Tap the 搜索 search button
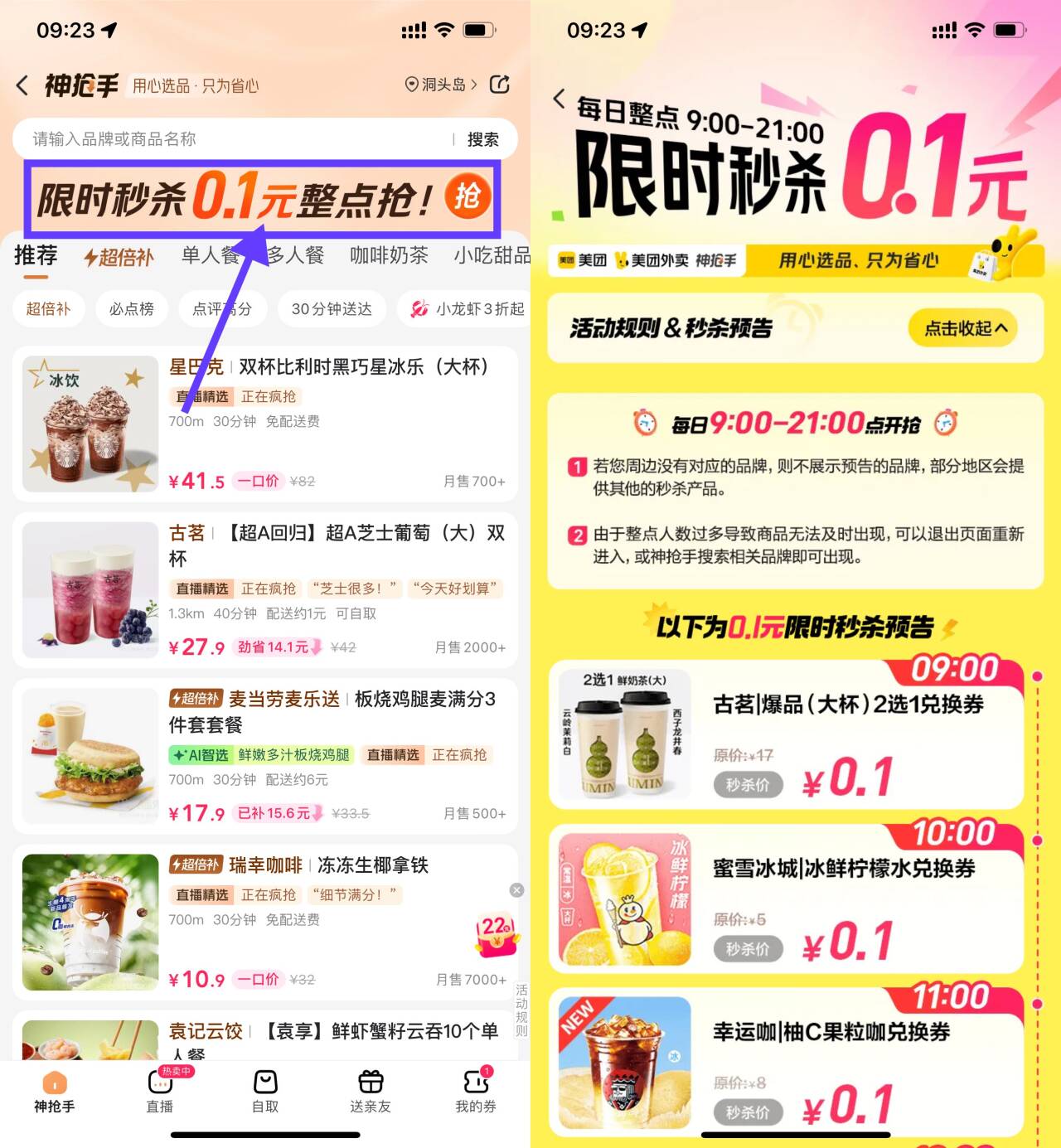 coord(482,139)
